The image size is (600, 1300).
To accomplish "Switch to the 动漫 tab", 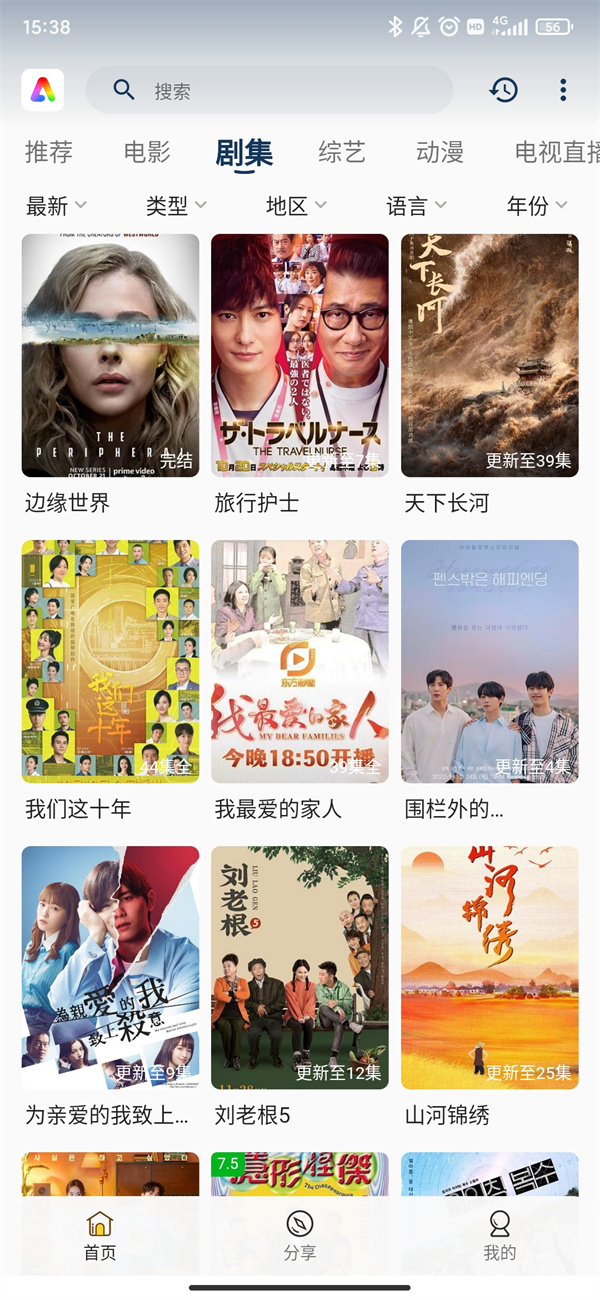I will 440,152.
